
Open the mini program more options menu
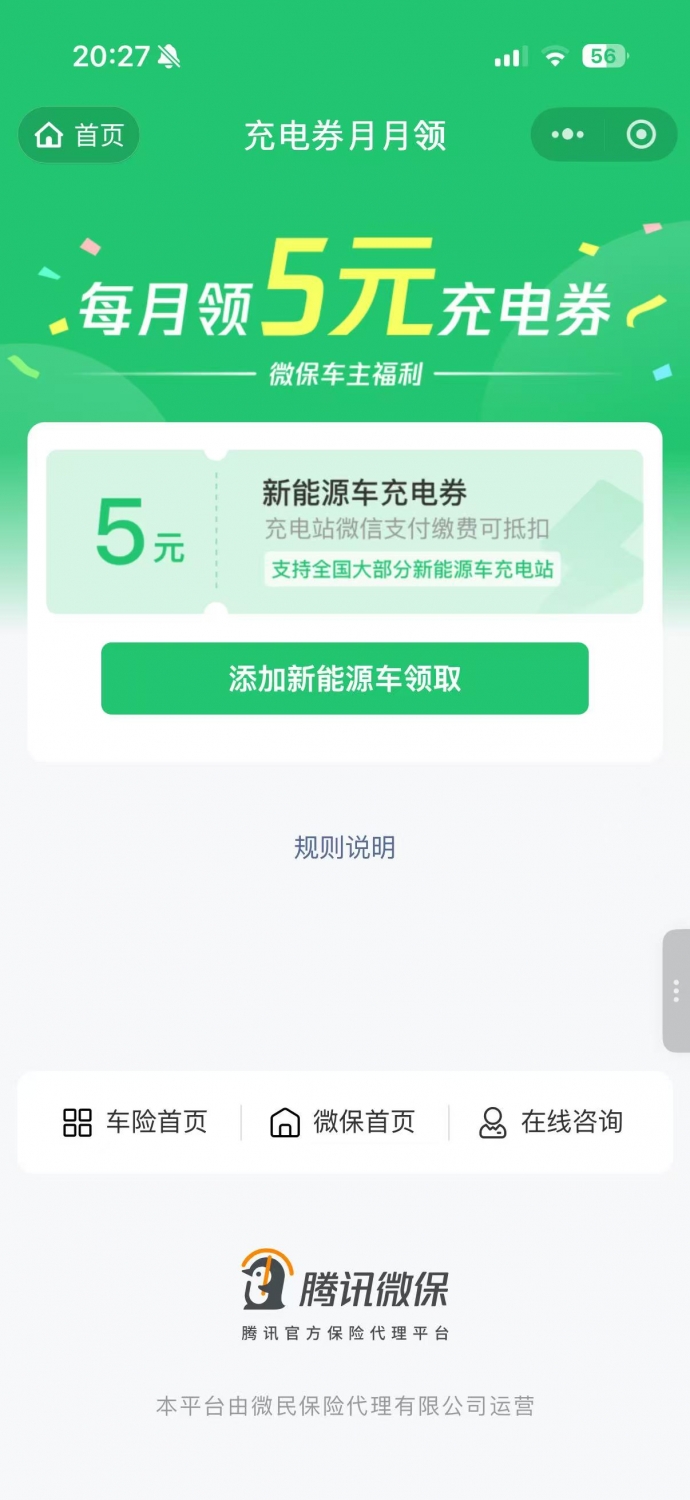pos(568,135)
